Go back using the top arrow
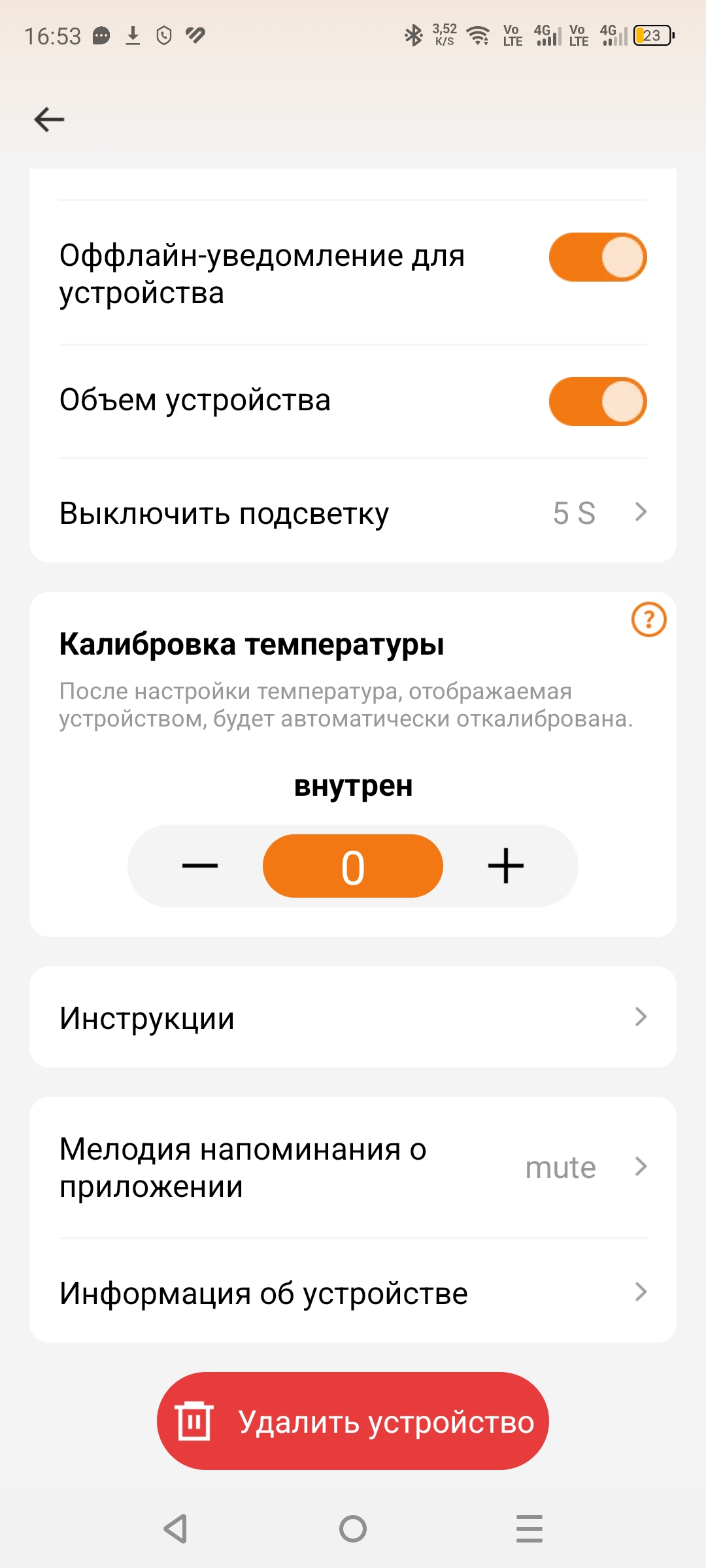 point(50,120)
